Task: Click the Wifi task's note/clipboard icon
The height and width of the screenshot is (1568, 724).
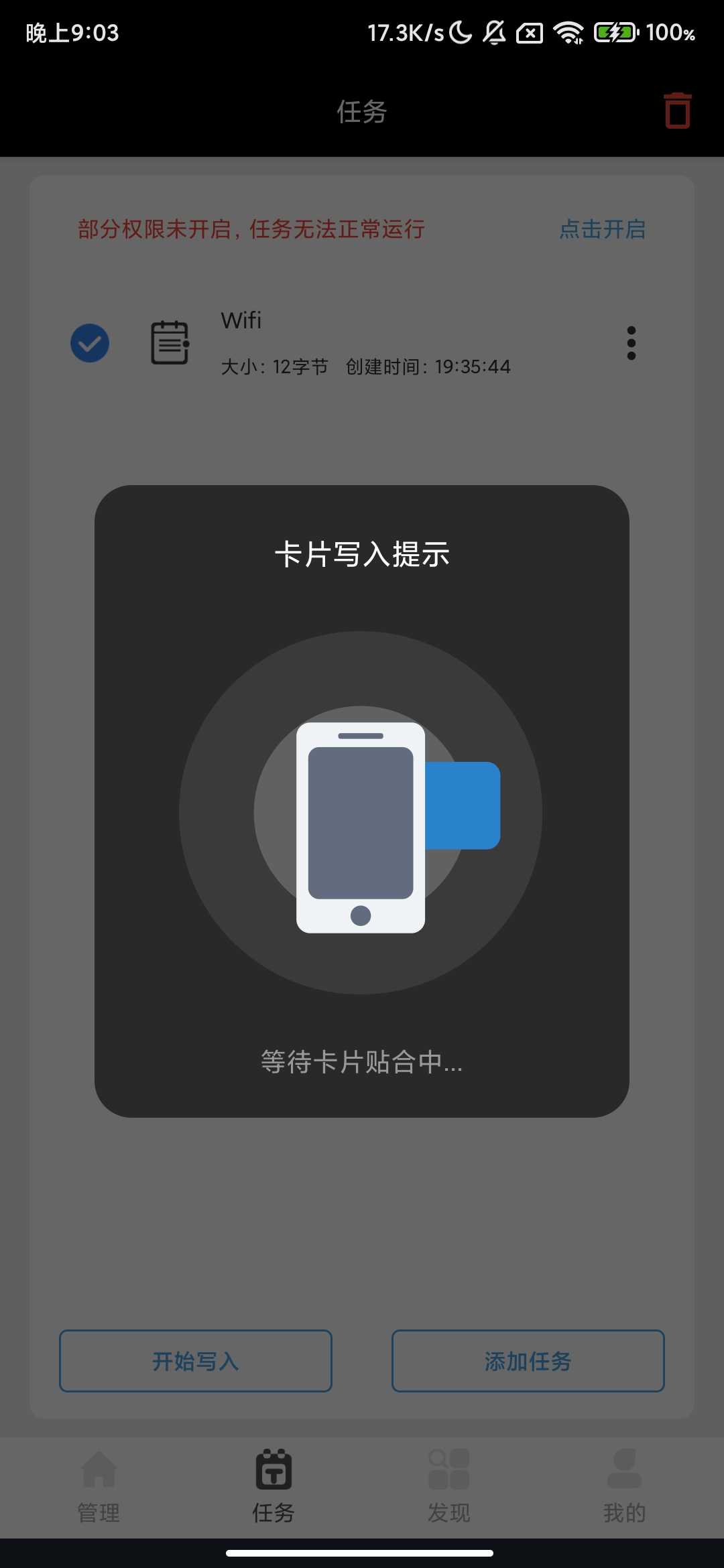Action: 170,342
